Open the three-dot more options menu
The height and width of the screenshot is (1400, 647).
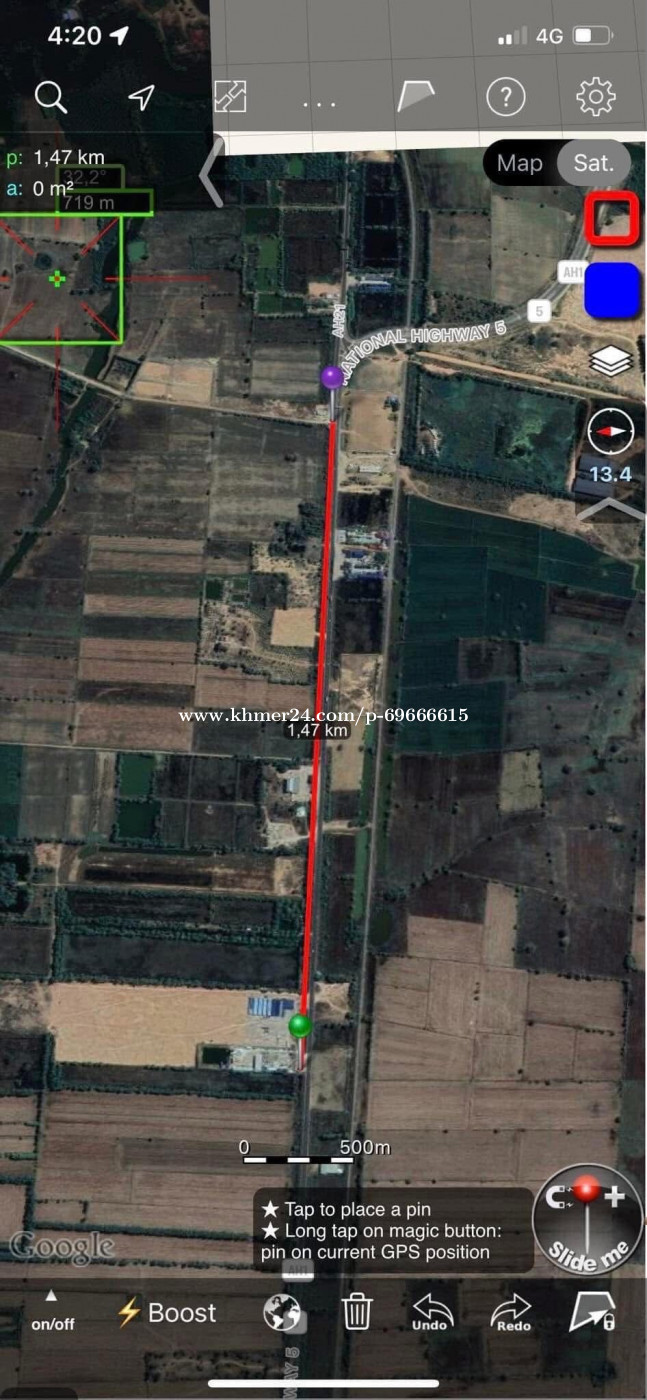(319, 101)
